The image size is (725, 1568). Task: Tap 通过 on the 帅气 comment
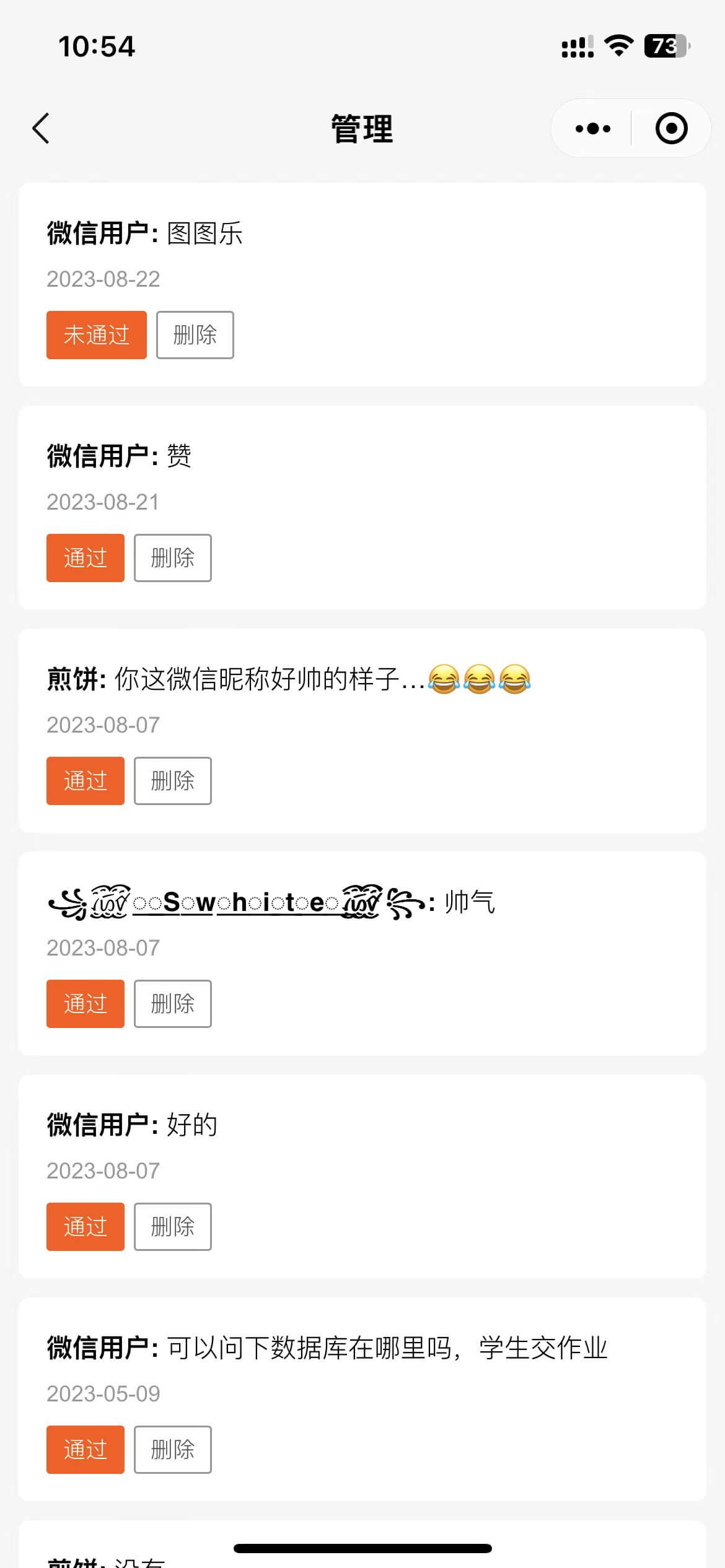pyautogui.click(x=86, y=1004)
